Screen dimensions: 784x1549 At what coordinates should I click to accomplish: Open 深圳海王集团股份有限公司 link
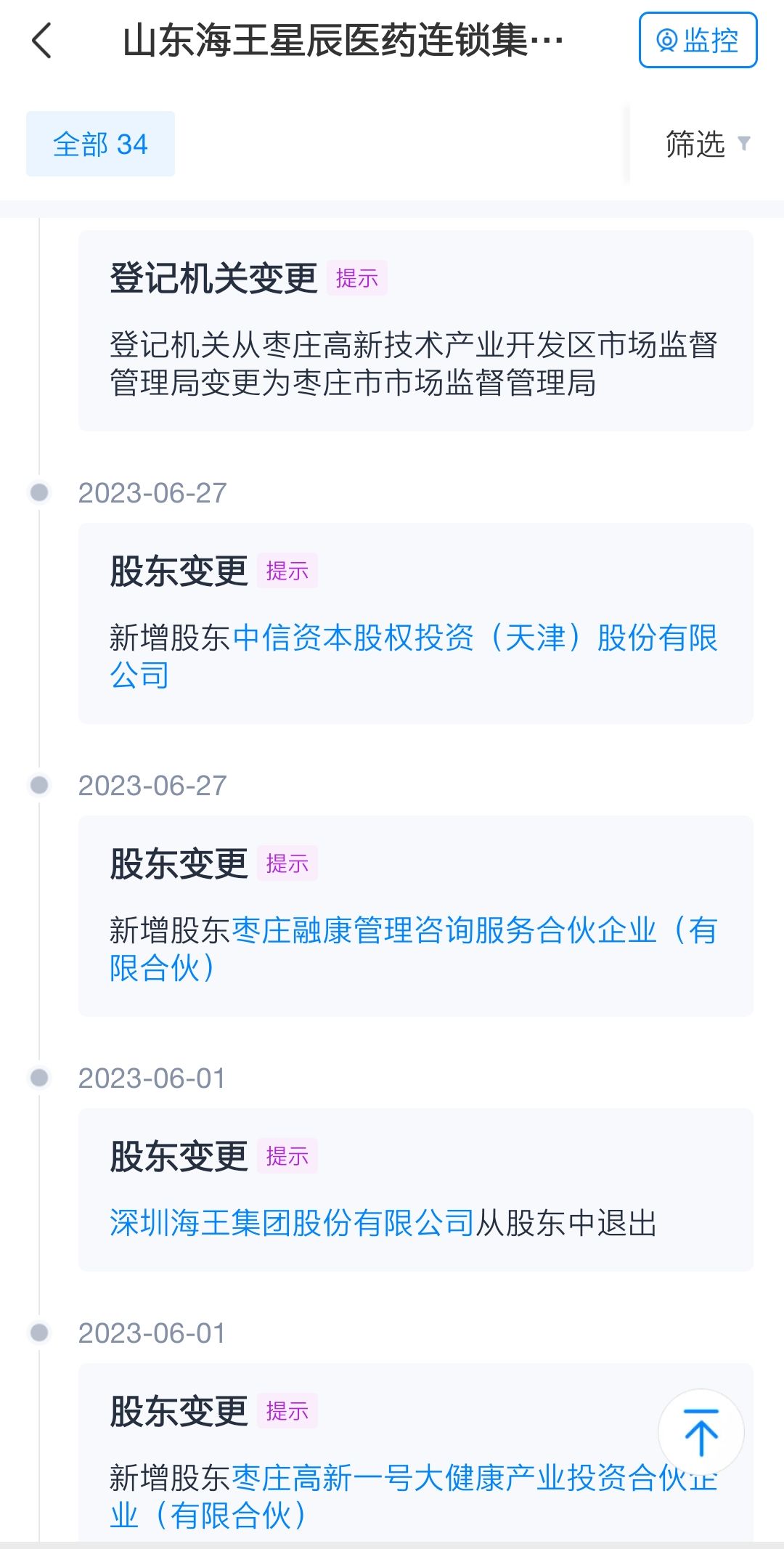point(292,1224)
